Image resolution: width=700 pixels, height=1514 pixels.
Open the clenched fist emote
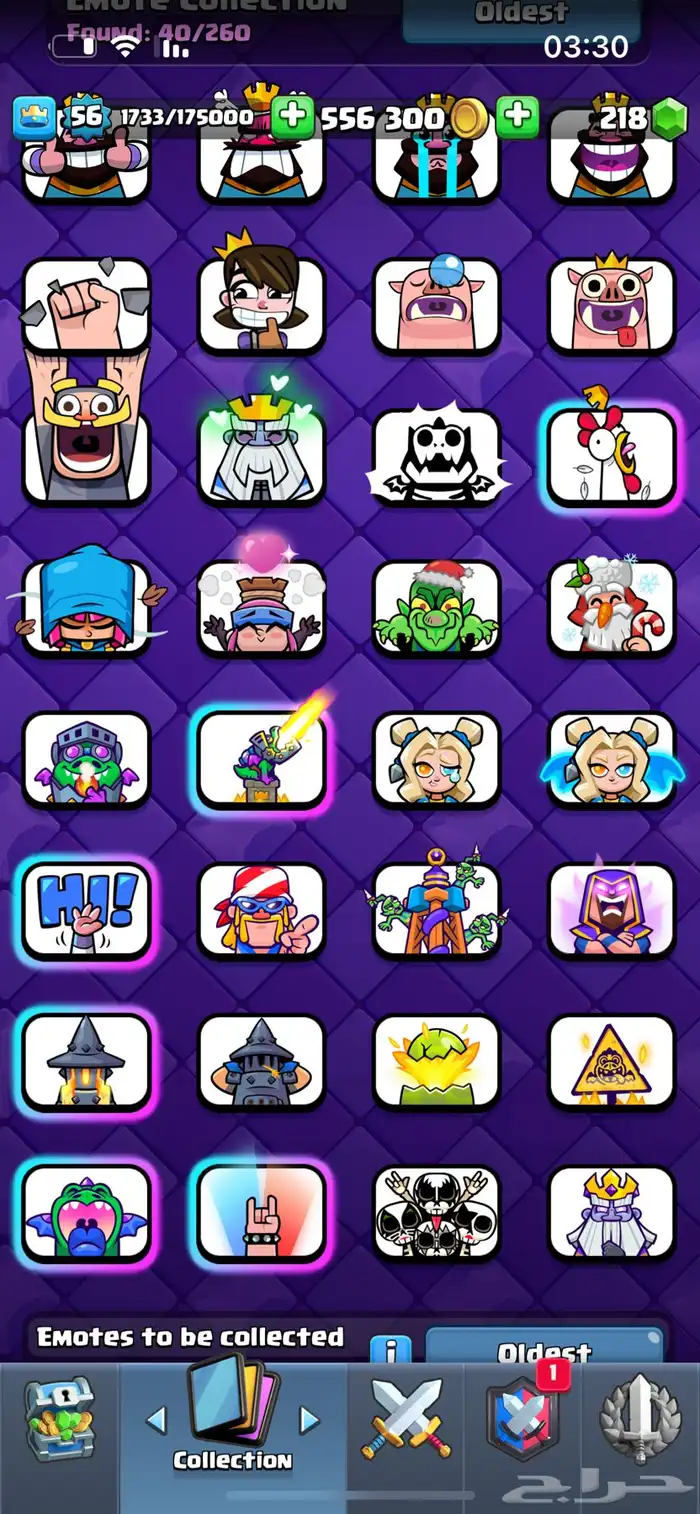click(86, 306)
